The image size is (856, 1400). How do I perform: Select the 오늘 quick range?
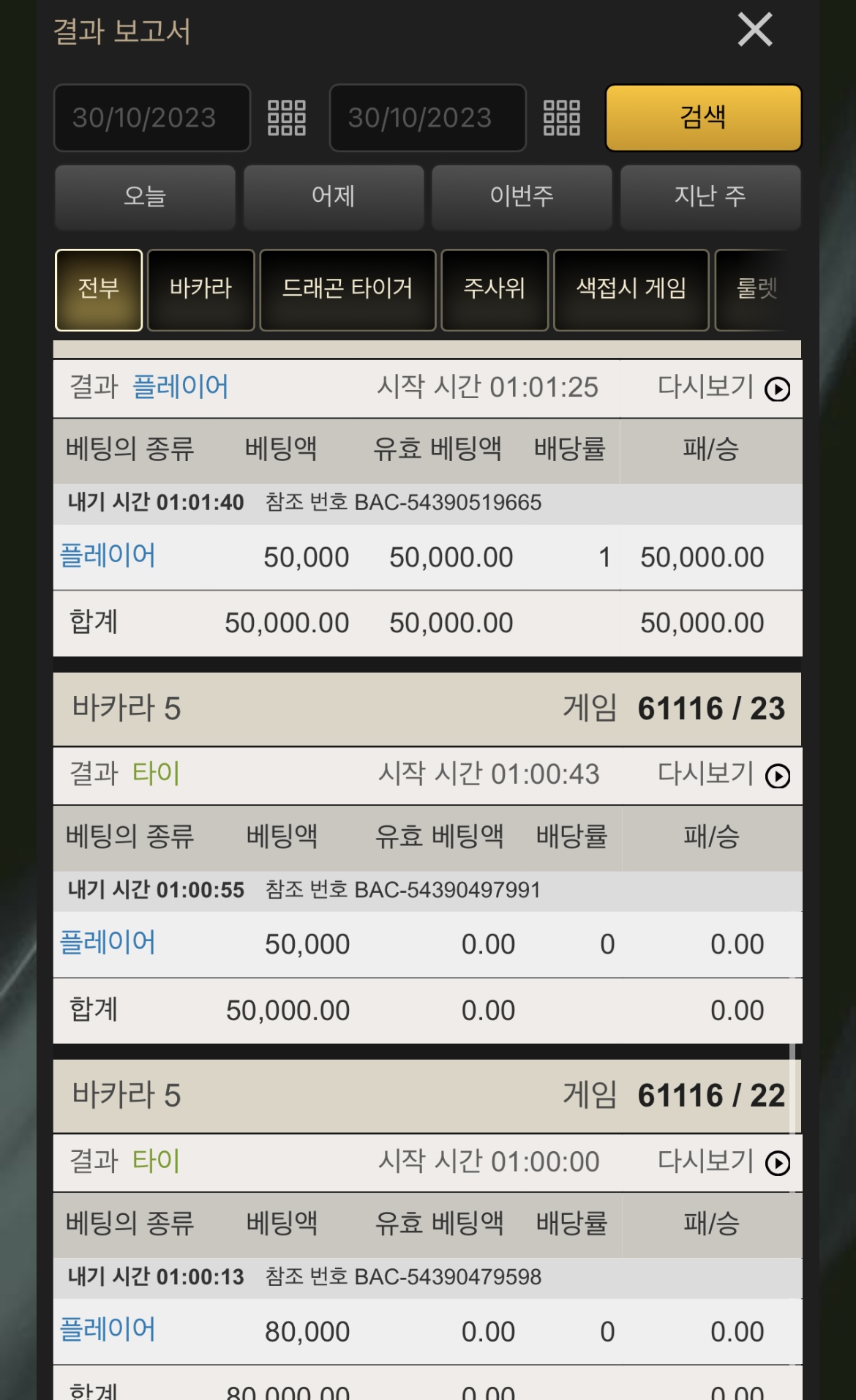pyautogui.click(x=145, y=197)
